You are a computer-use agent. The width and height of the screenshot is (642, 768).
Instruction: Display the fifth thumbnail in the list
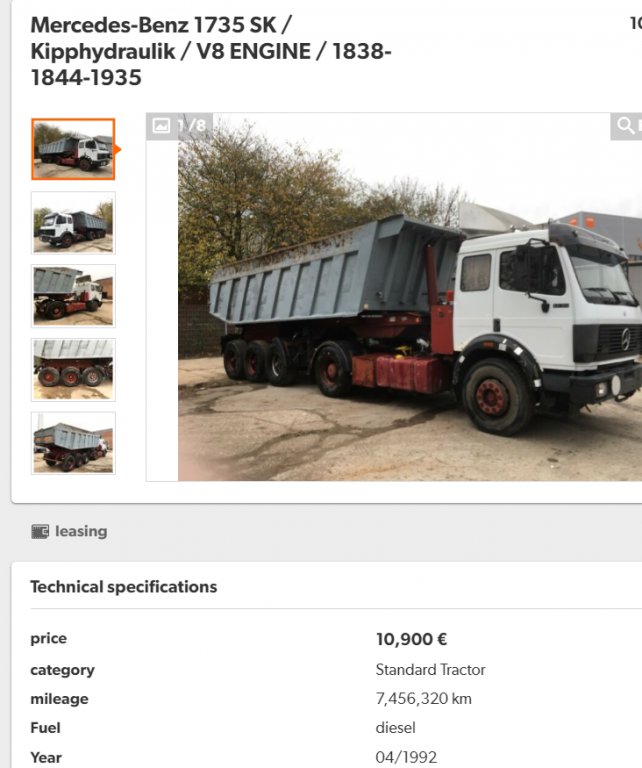click(x=73, y=442)
